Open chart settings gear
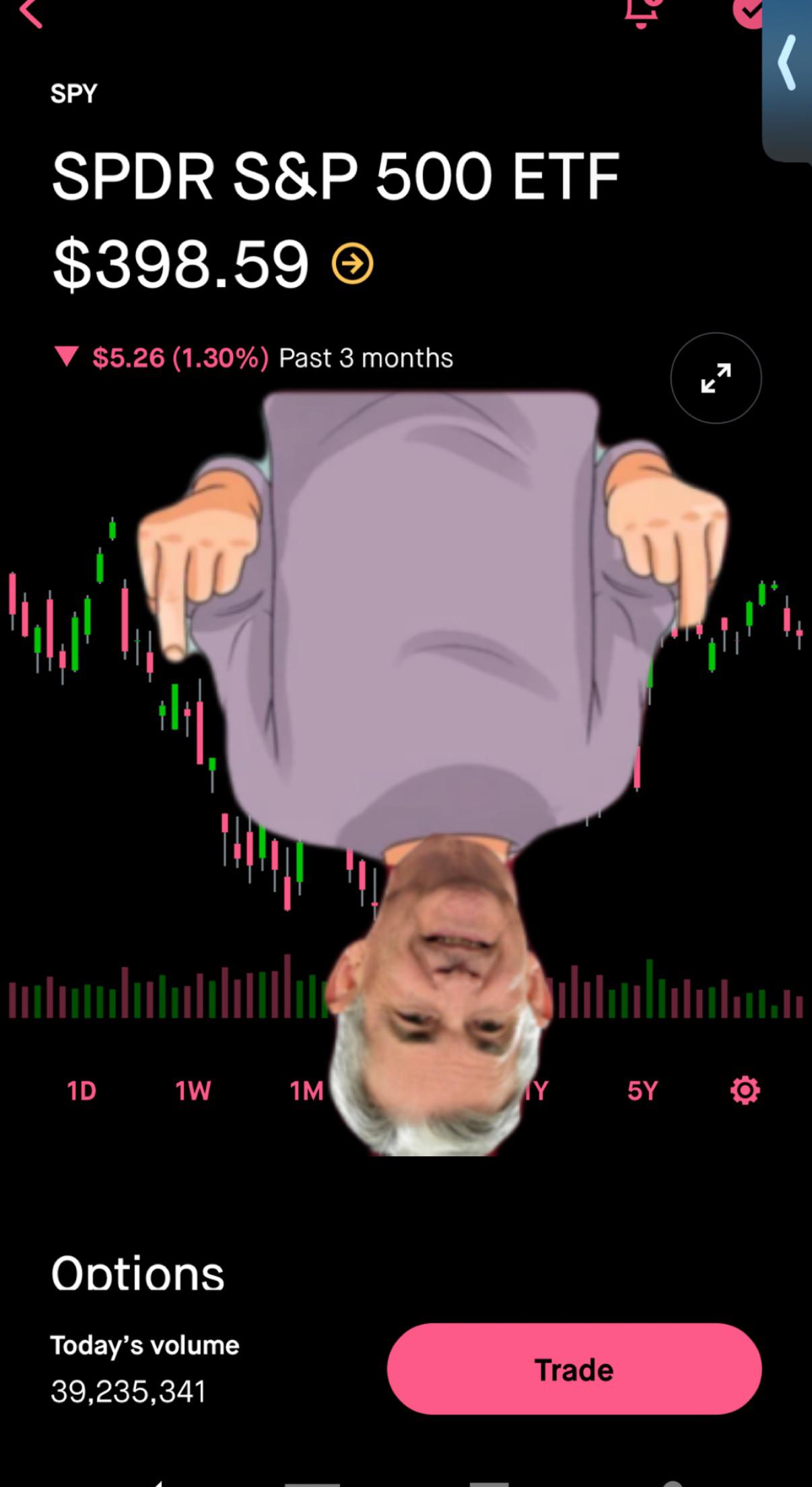The width and height of the screenshot is (812, 1487). coord(745,1090)
